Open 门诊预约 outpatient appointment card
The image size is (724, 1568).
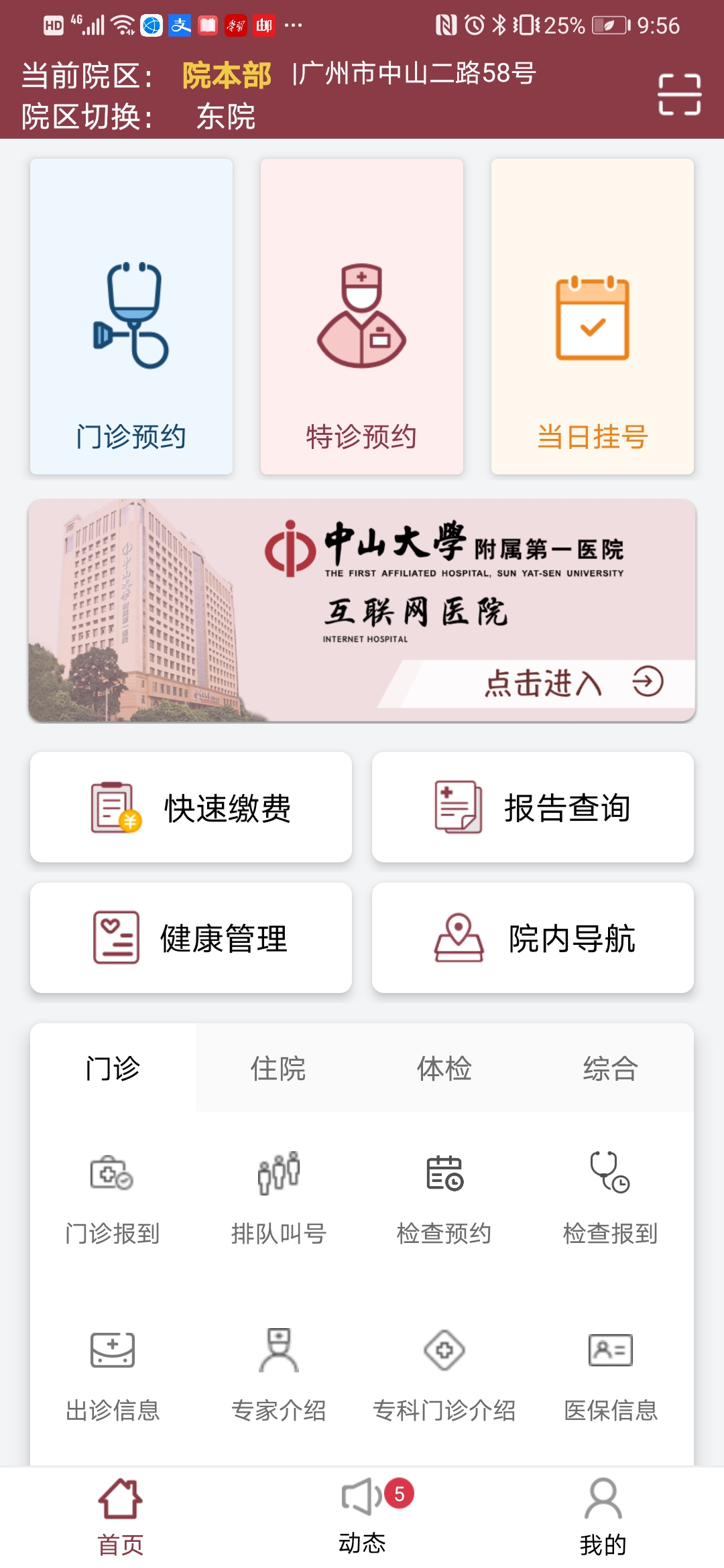point(131,317)
